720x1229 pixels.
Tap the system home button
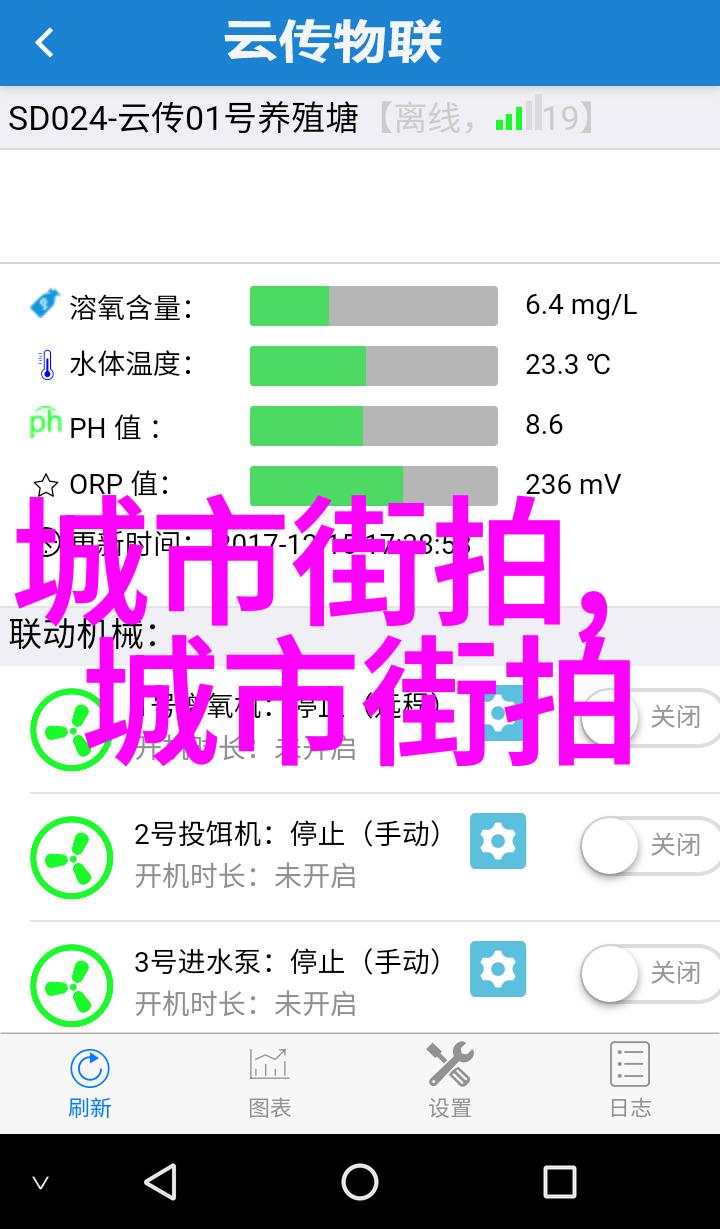pyautogui.click(x=360, y=1182)
